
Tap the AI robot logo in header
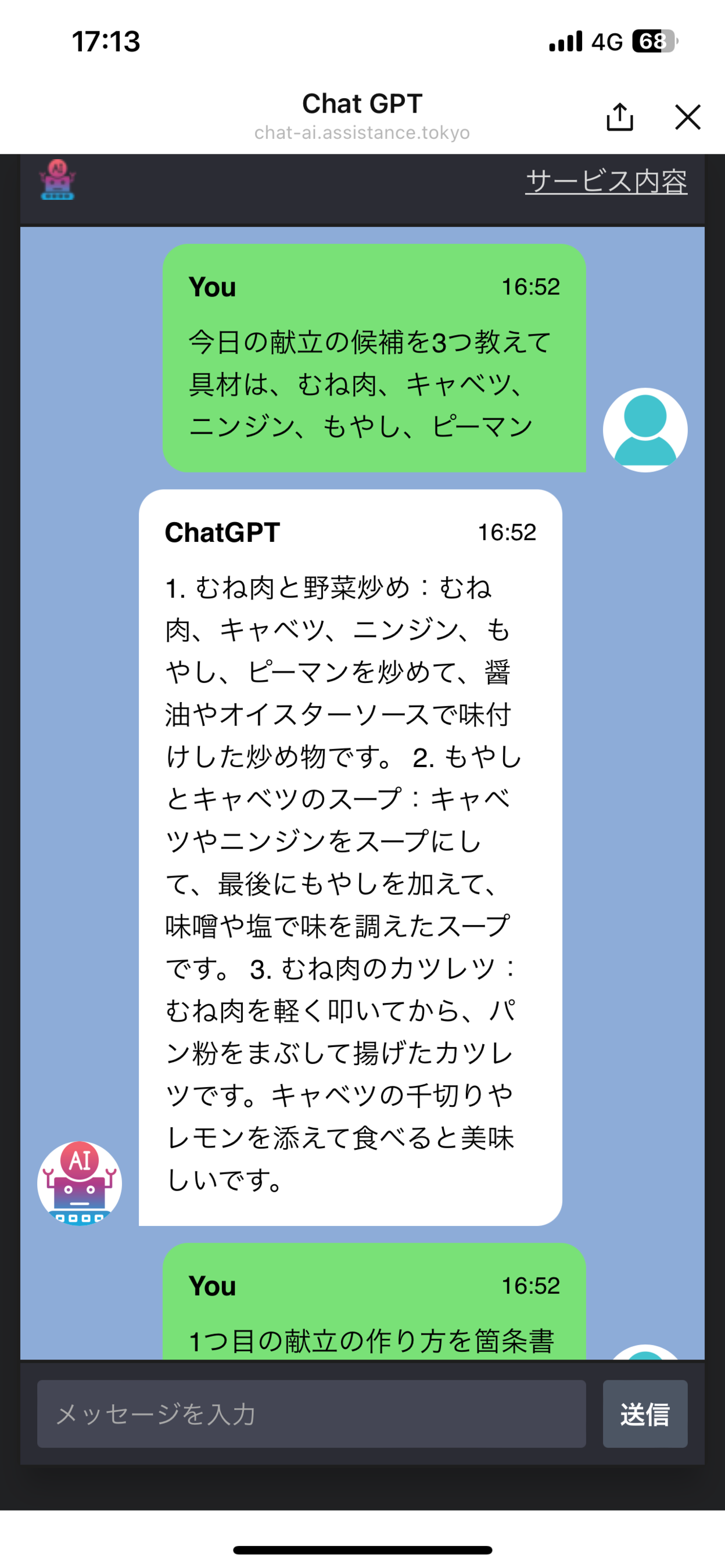click(57, 180)
